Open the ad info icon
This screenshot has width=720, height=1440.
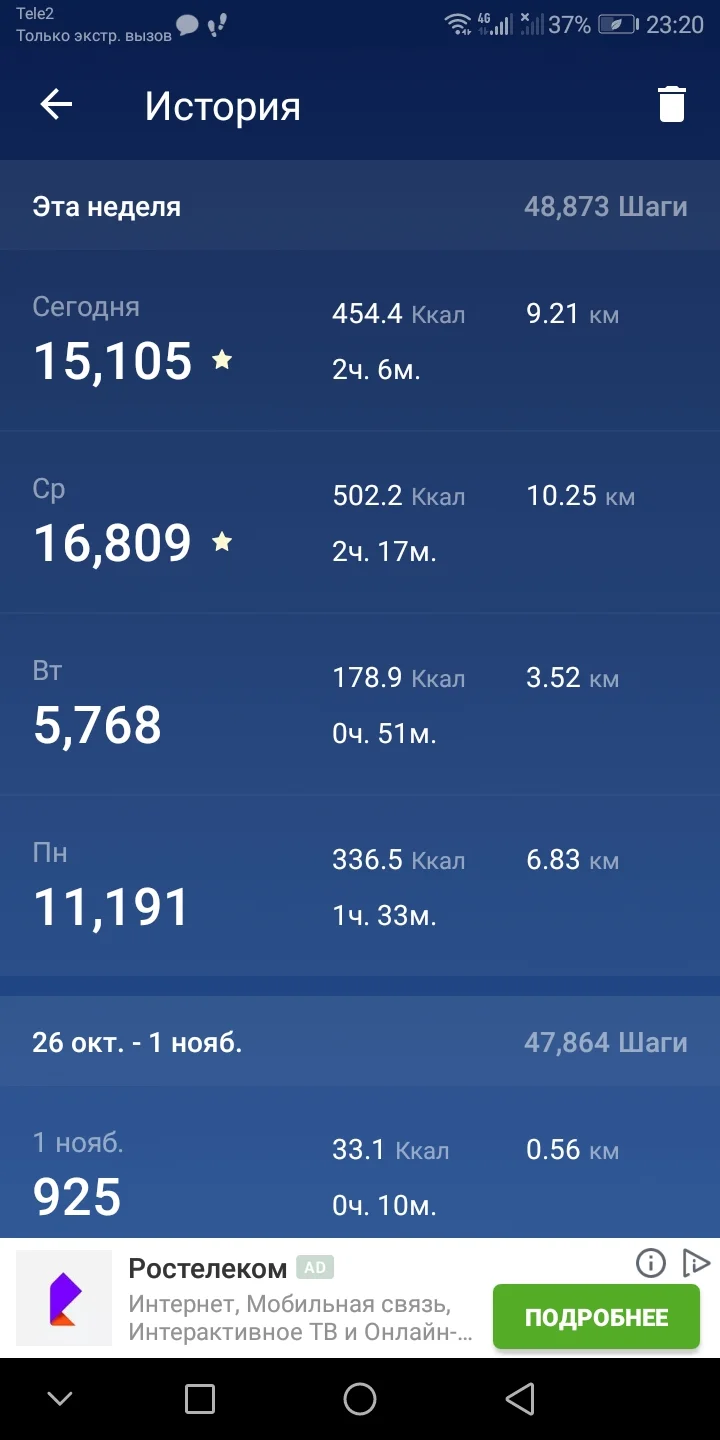coord(651,1264)
